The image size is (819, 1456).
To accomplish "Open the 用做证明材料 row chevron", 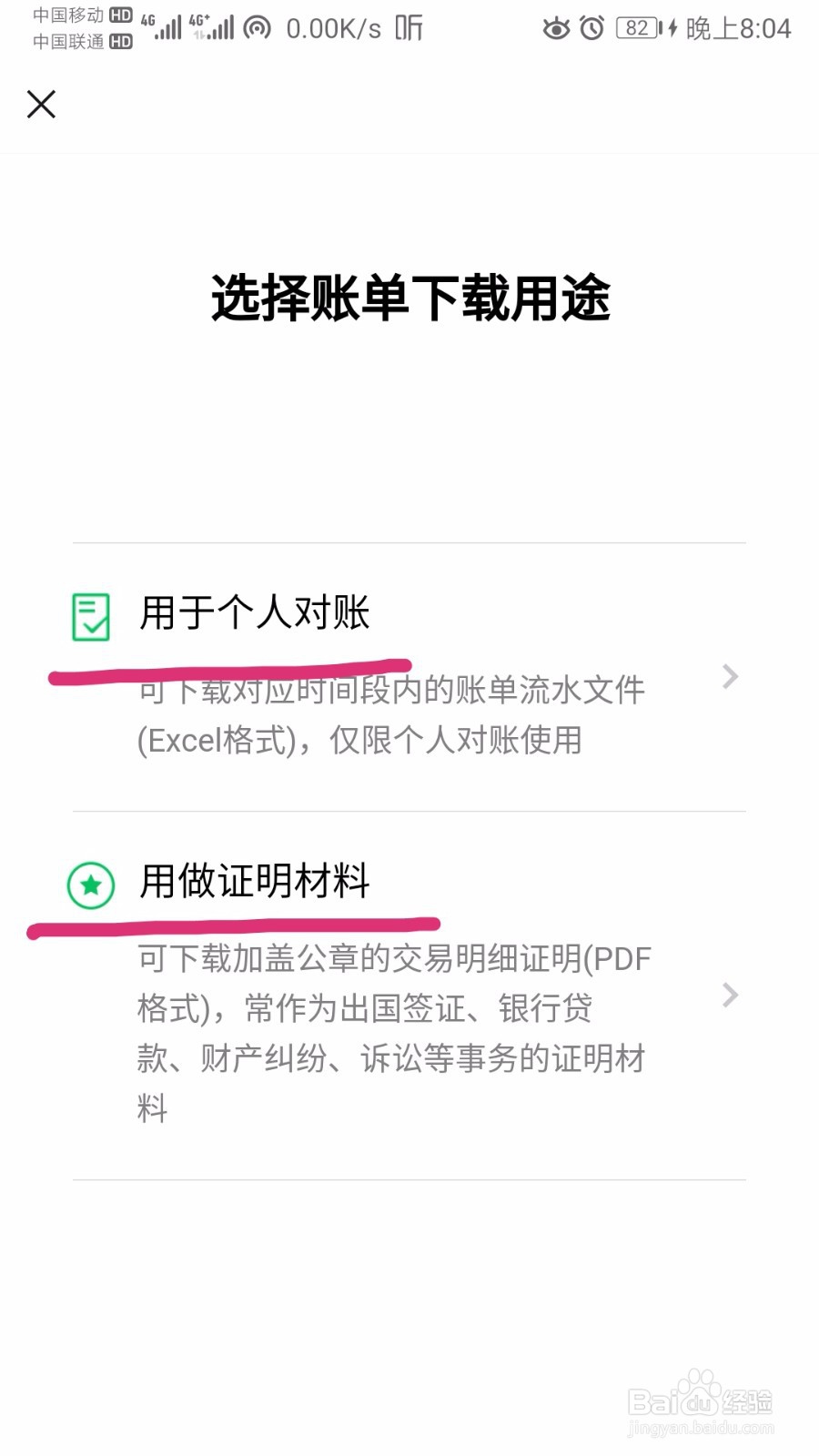I will pos(731,996).
